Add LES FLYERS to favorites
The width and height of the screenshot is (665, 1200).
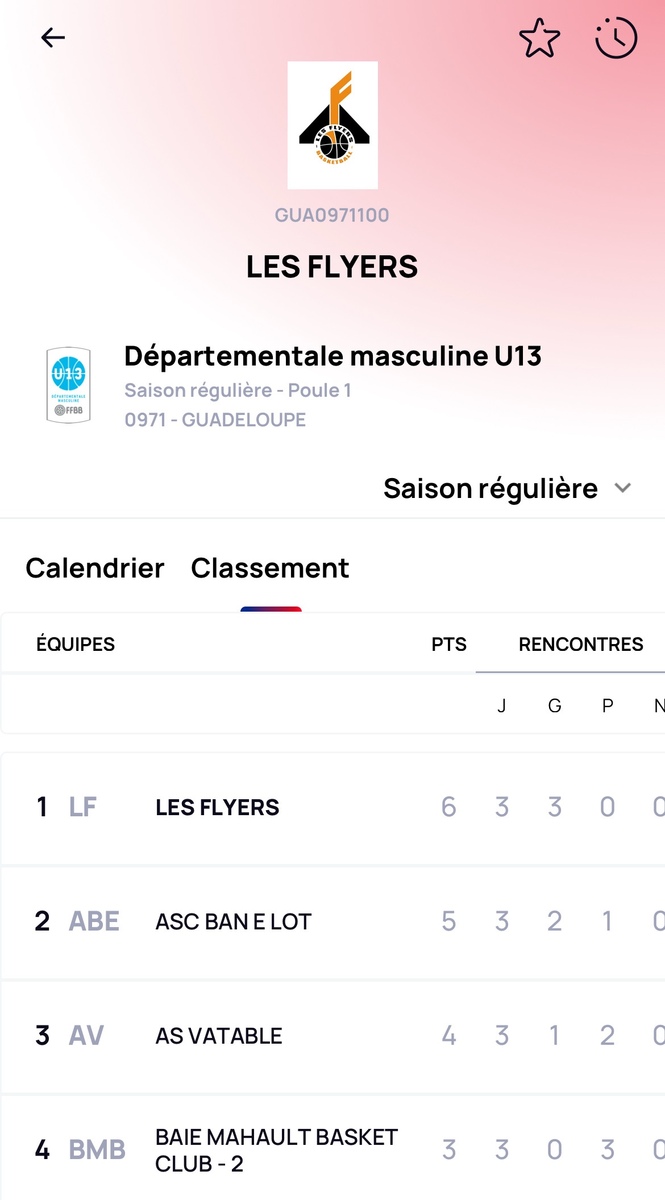pos(539,39)
